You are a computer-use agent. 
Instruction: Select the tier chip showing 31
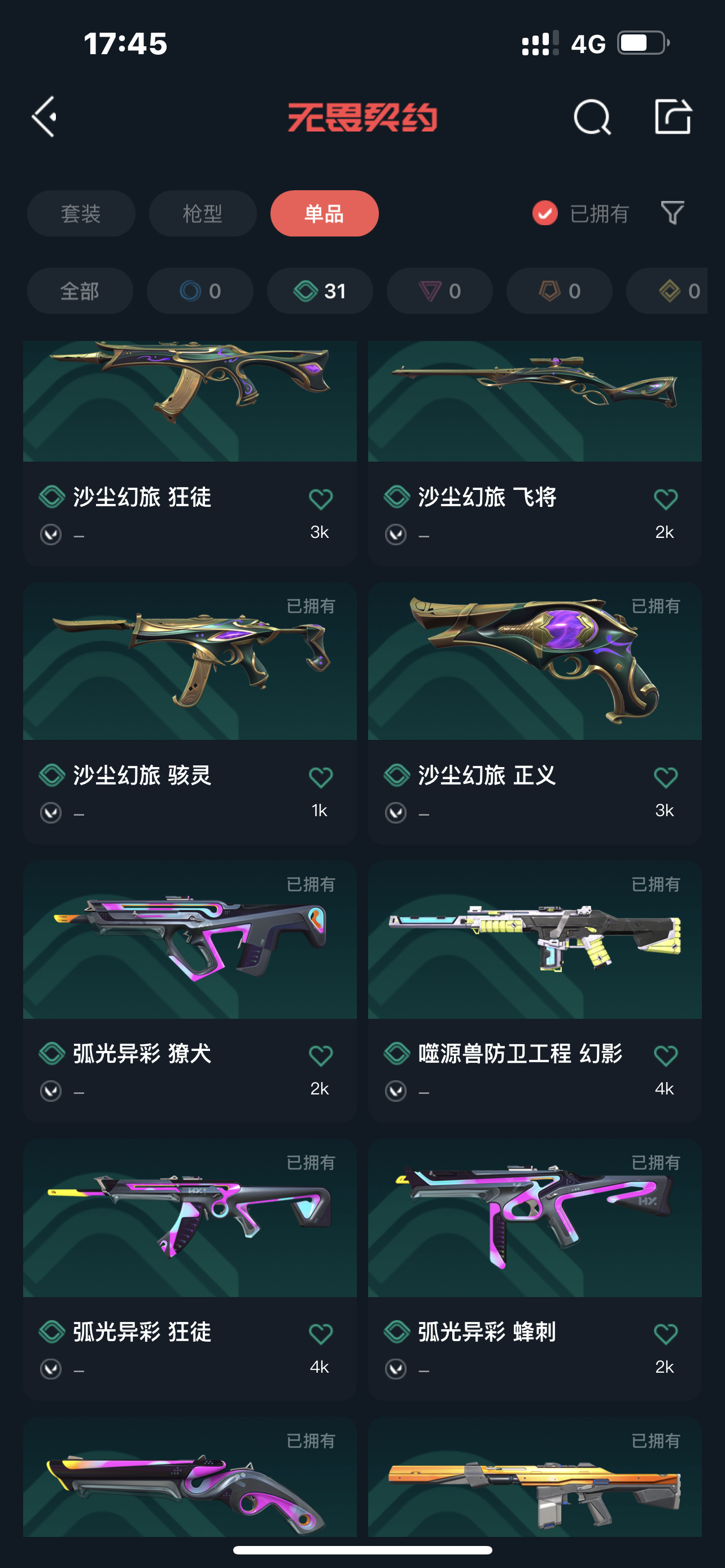point(320,291)
